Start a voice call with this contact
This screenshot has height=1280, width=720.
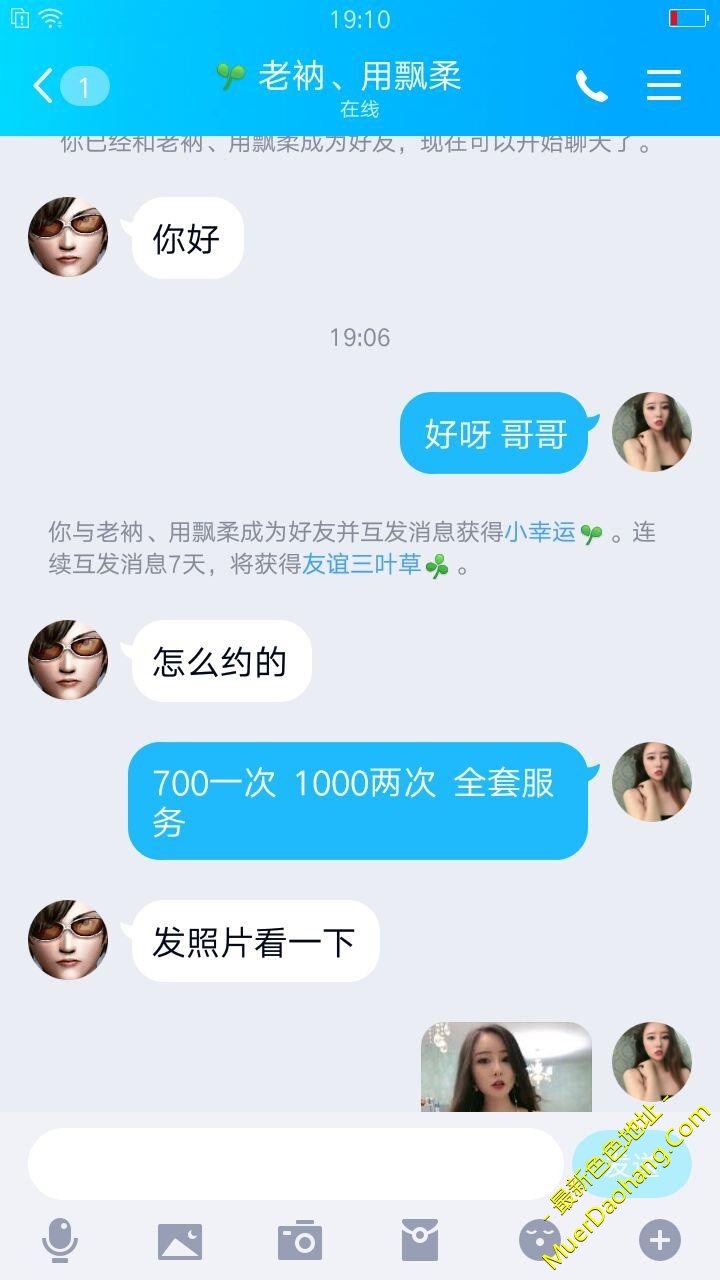[x=591, y=86]
